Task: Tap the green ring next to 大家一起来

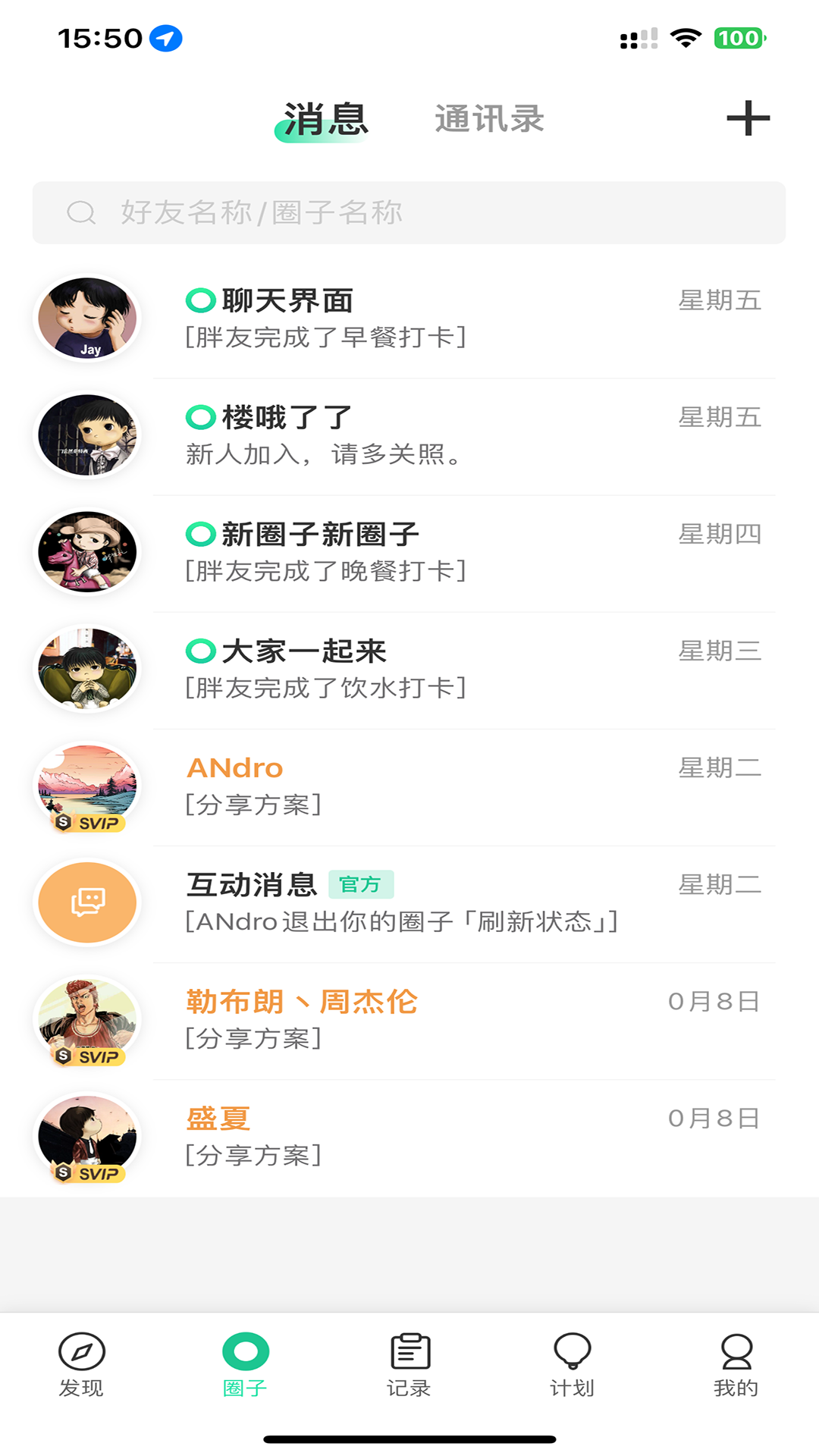Action: click(x=199, y=651)
